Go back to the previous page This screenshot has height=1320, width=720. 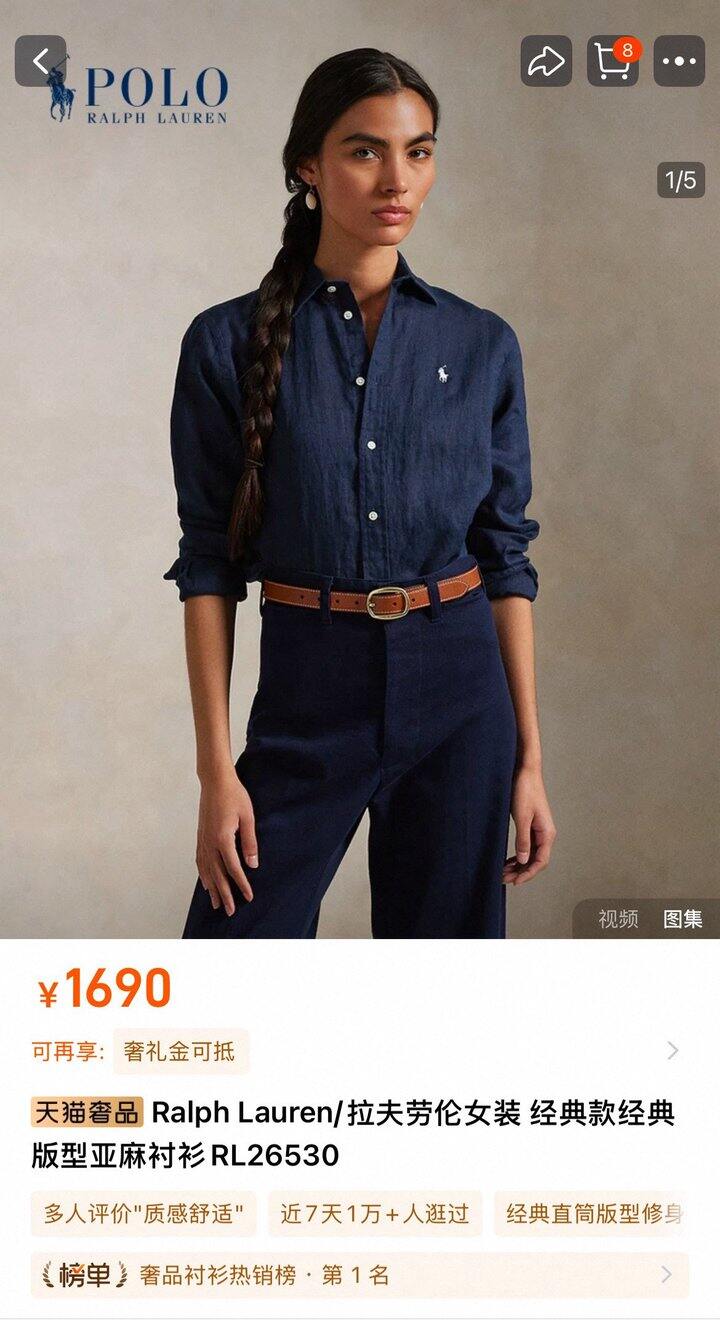41,62
